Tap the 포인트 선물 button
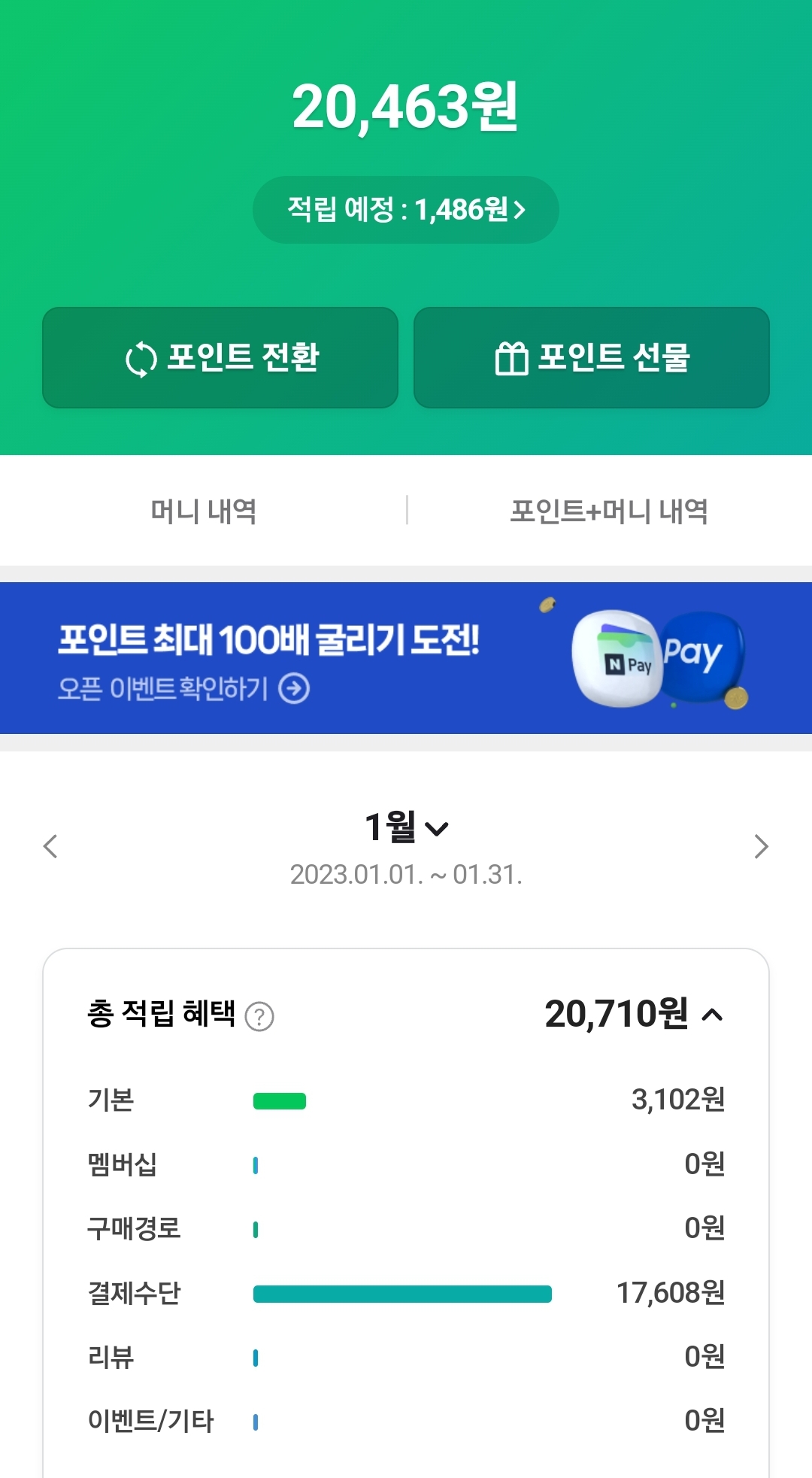The image size is (812, 1478). point(592,357)
